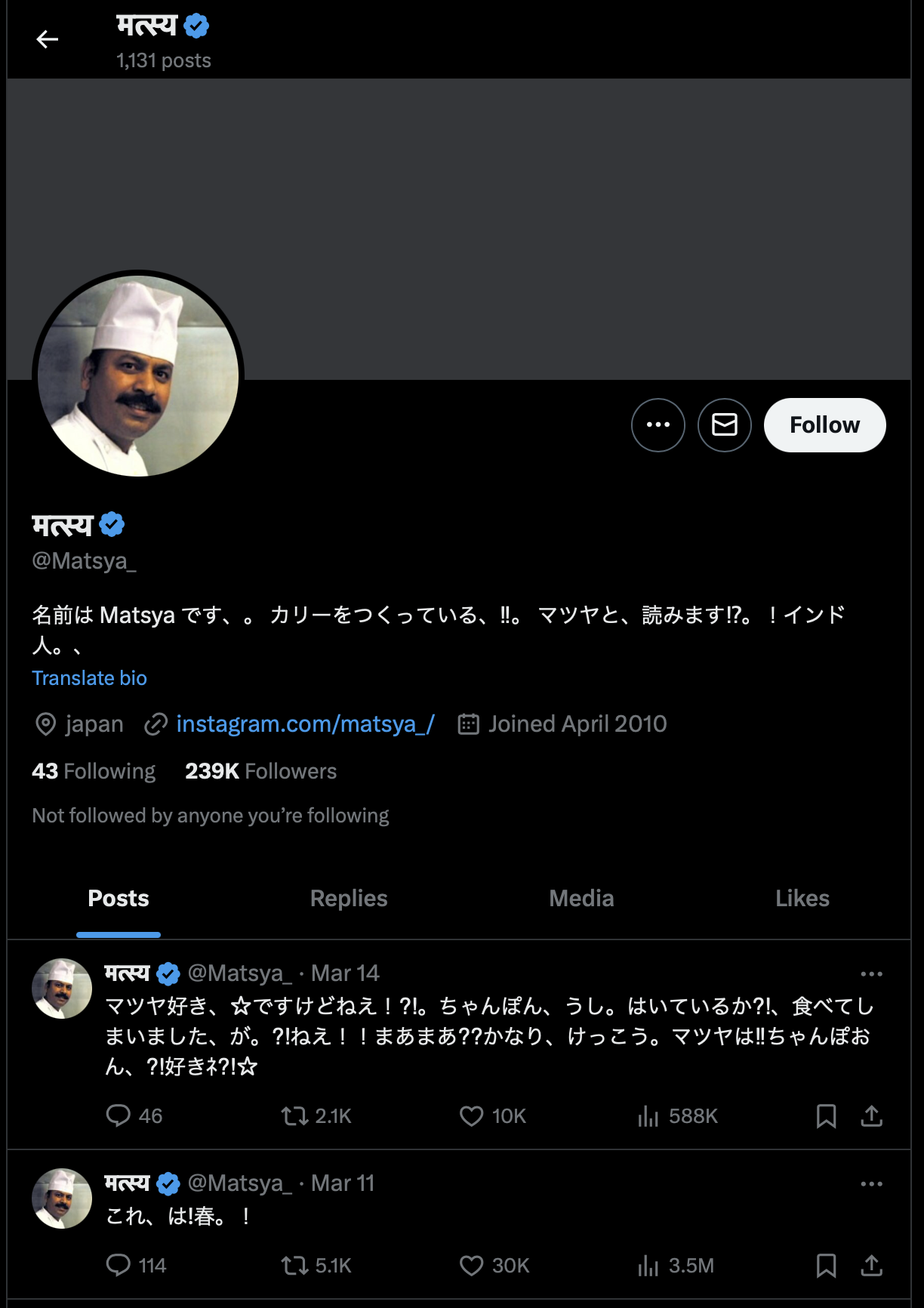View the 43 Following list
Viewport: 924px width, 1308px height.
pyautogui.click(x=94, y=771)
